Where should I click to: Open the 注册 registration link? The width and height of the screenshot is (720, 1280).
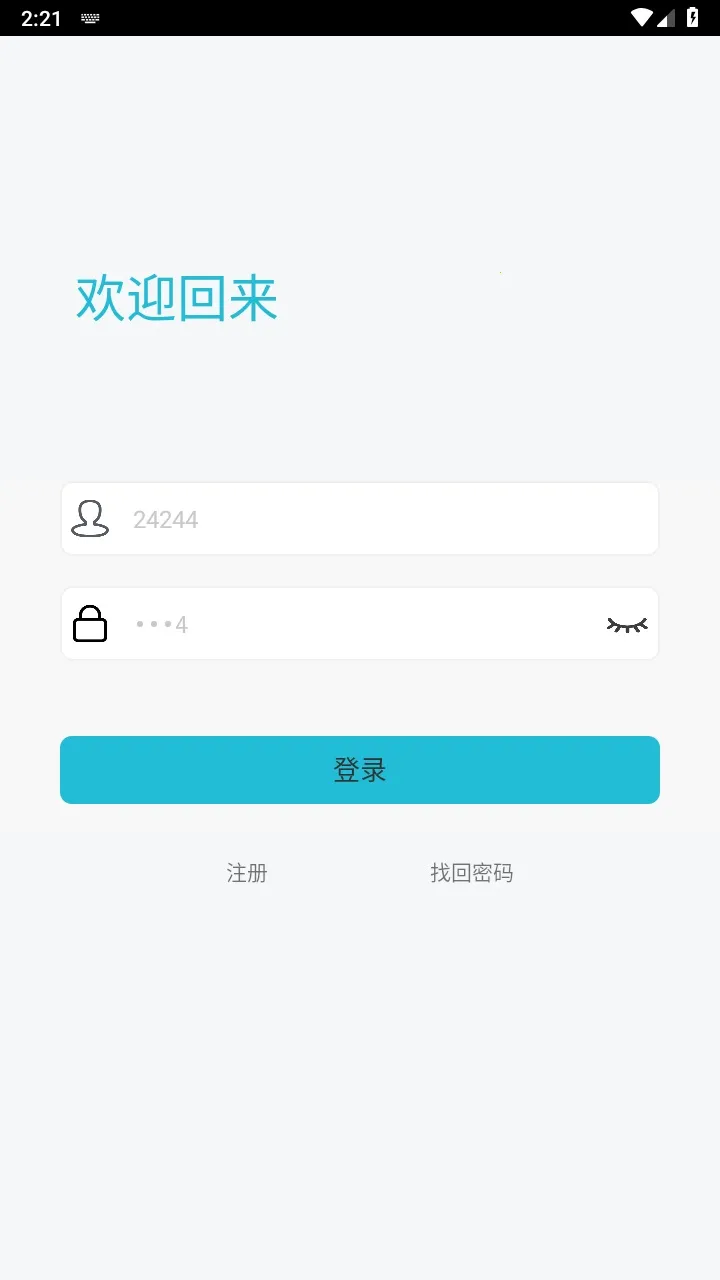(x=247, y=873)
